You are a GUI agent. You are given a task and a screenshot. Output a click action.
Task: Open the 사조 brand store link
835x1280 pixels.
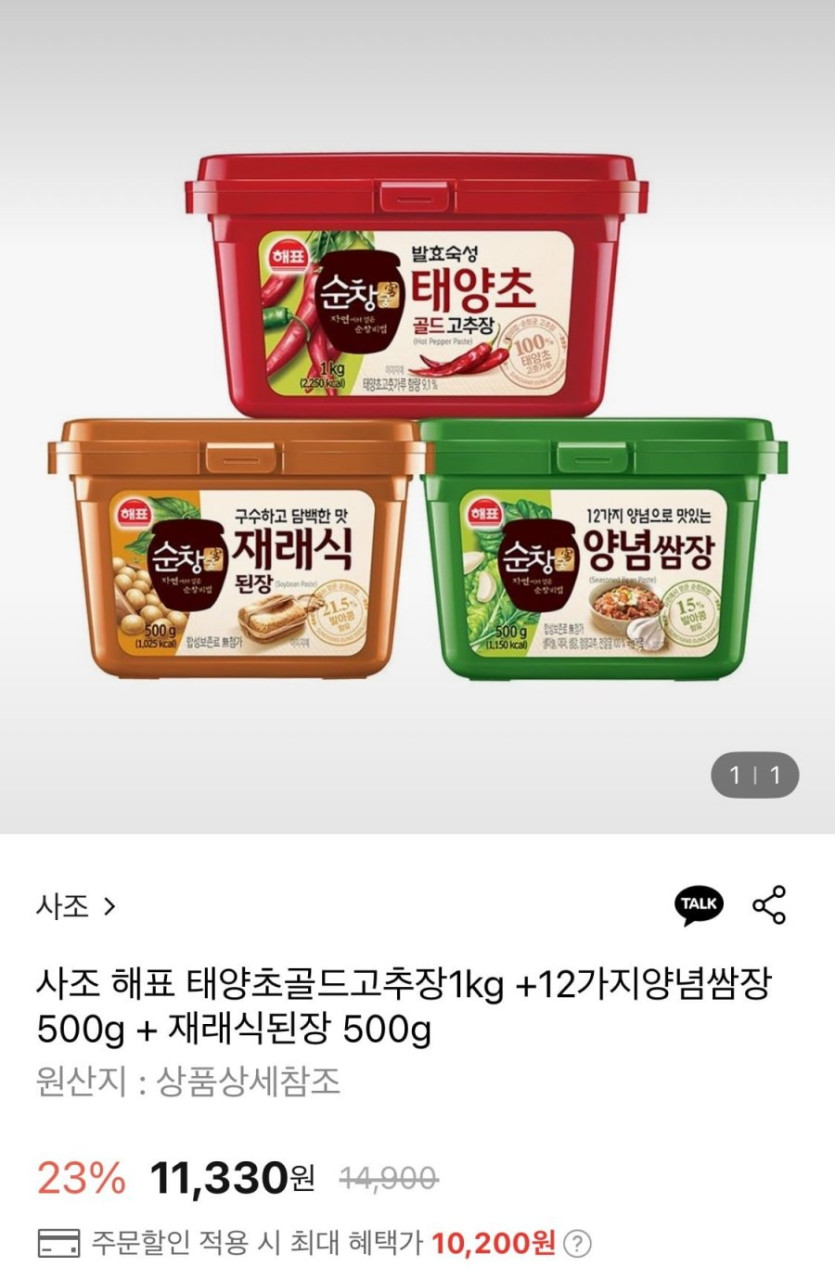[76, 907]
